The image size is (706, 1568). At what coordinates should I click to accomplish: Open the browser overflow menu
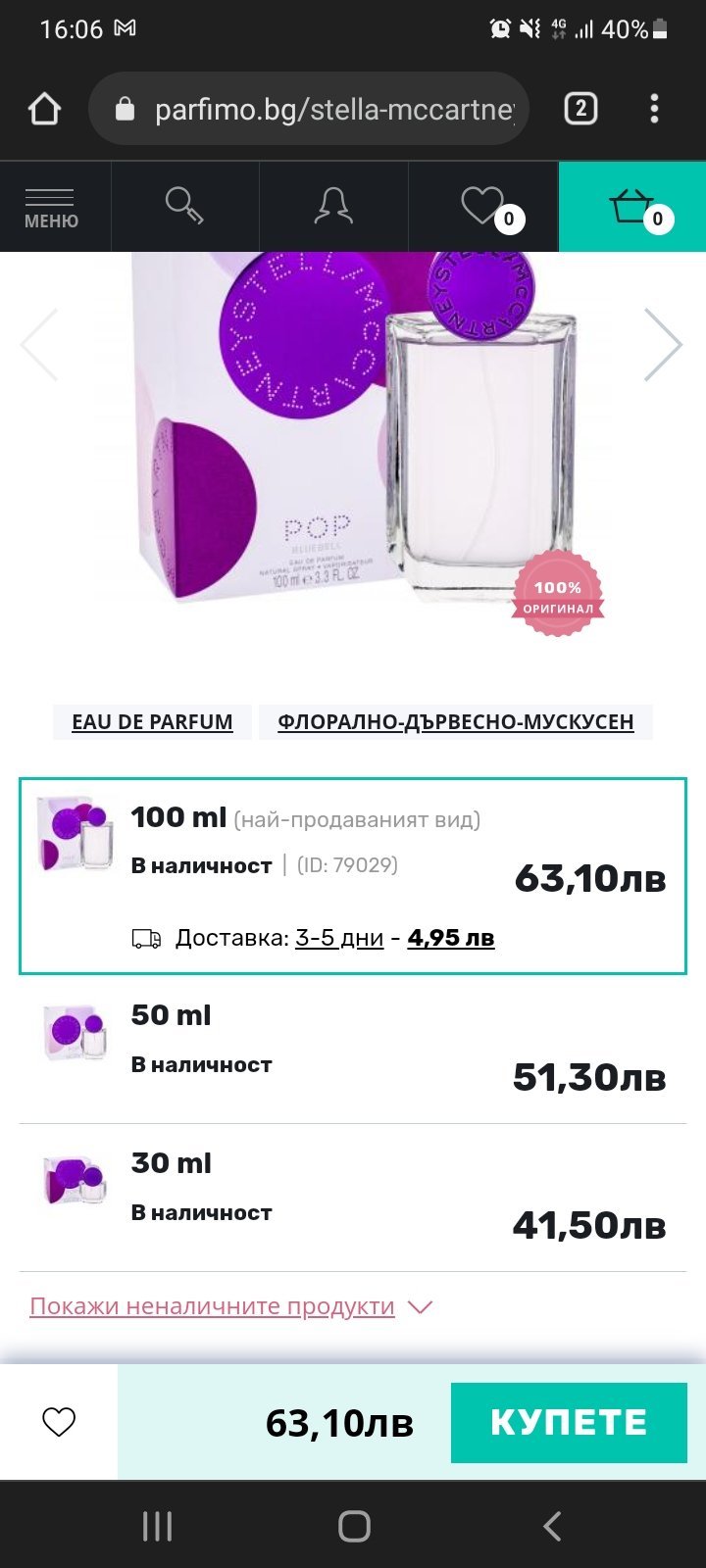pos(654,109)
